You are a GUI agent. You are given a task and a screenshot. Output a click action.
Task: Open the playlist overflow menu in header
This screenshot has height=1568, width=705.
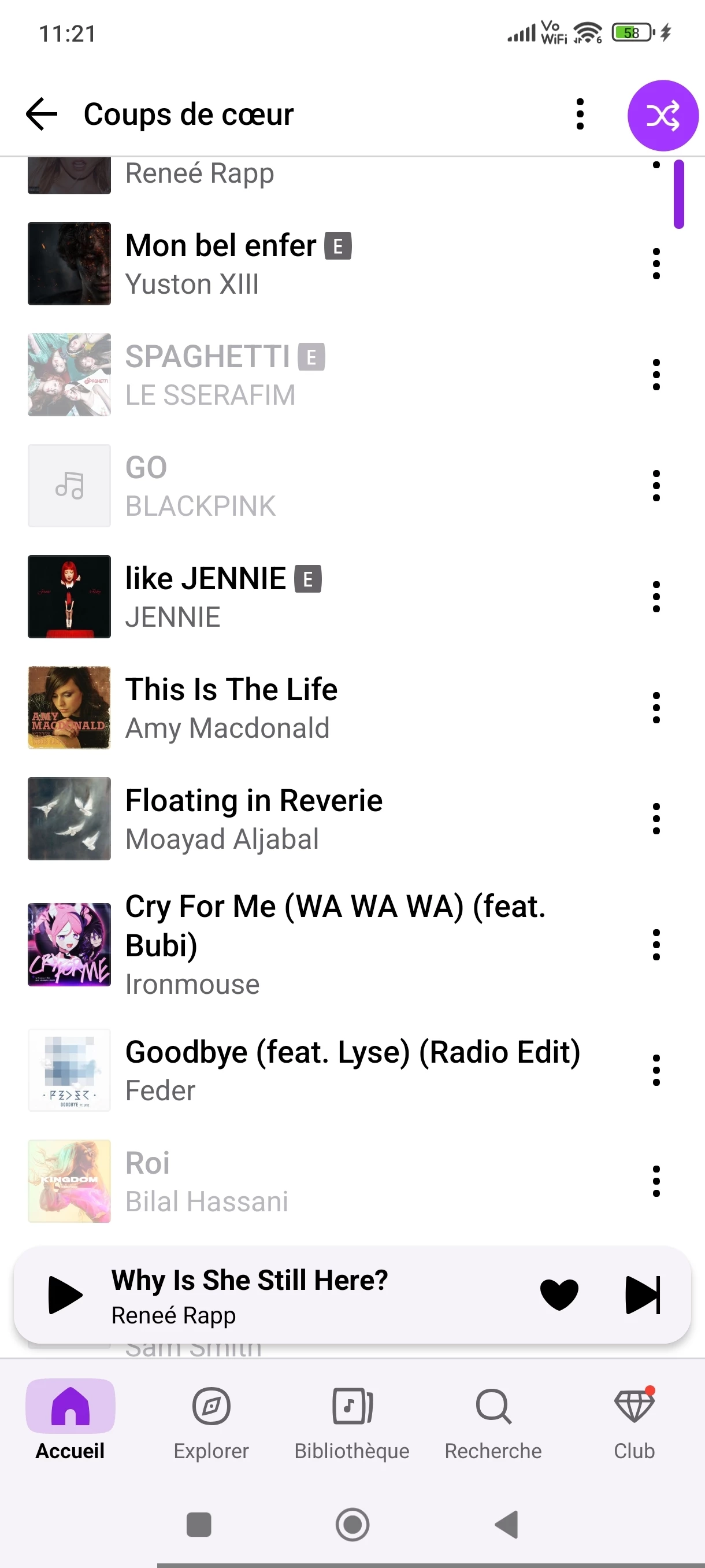point(580,114)
